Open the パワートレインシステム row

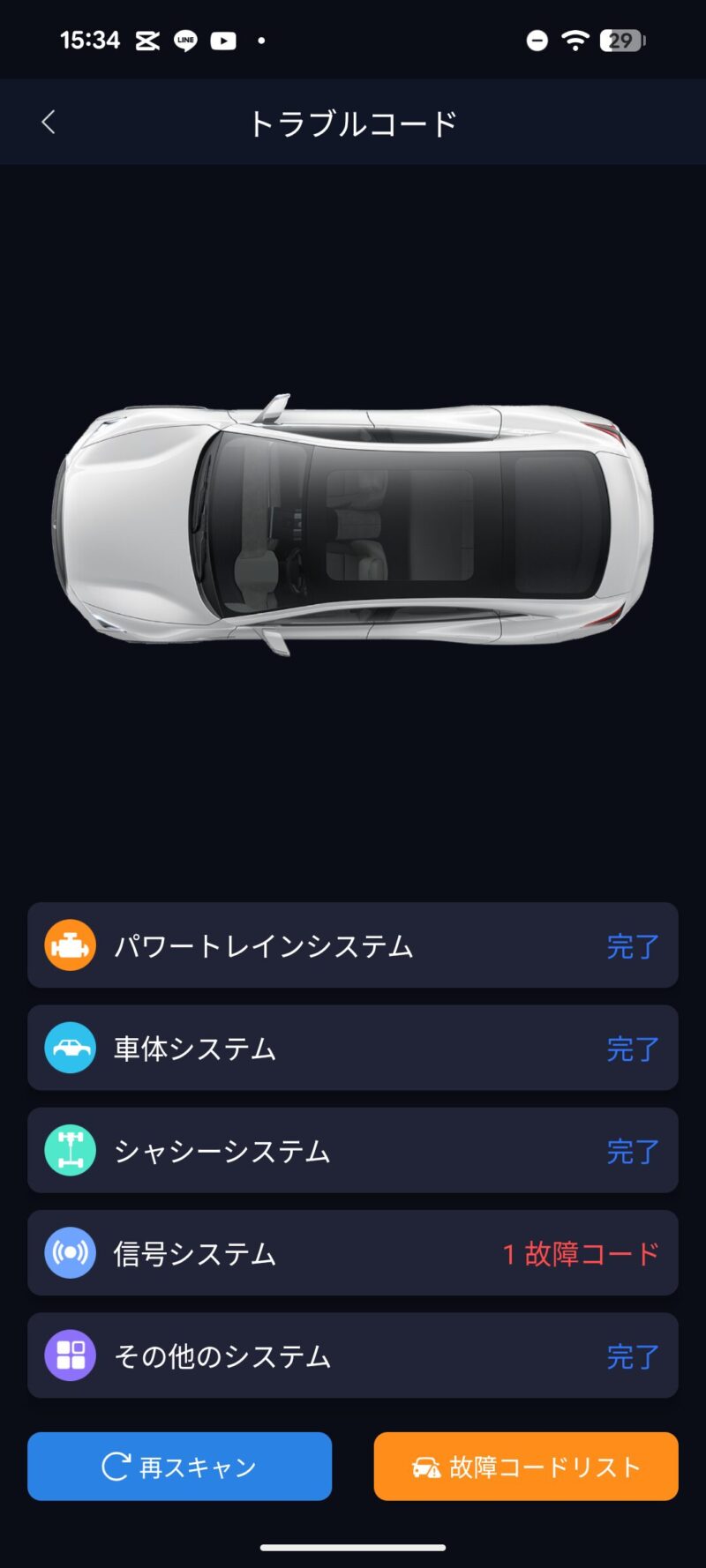pos(352,945)
